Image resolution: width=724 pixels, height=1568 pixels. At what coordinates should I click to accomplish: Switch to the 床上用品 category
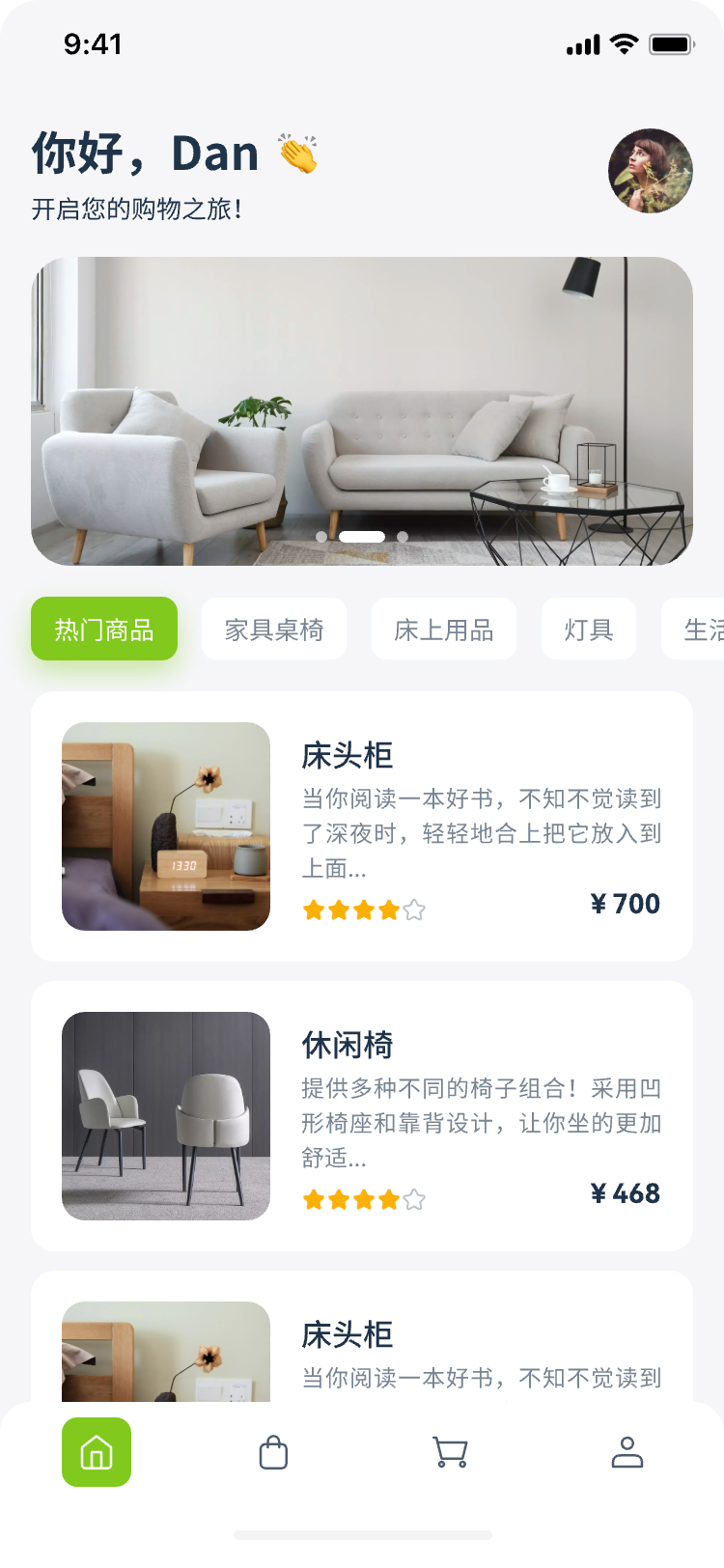pos(444,630)
